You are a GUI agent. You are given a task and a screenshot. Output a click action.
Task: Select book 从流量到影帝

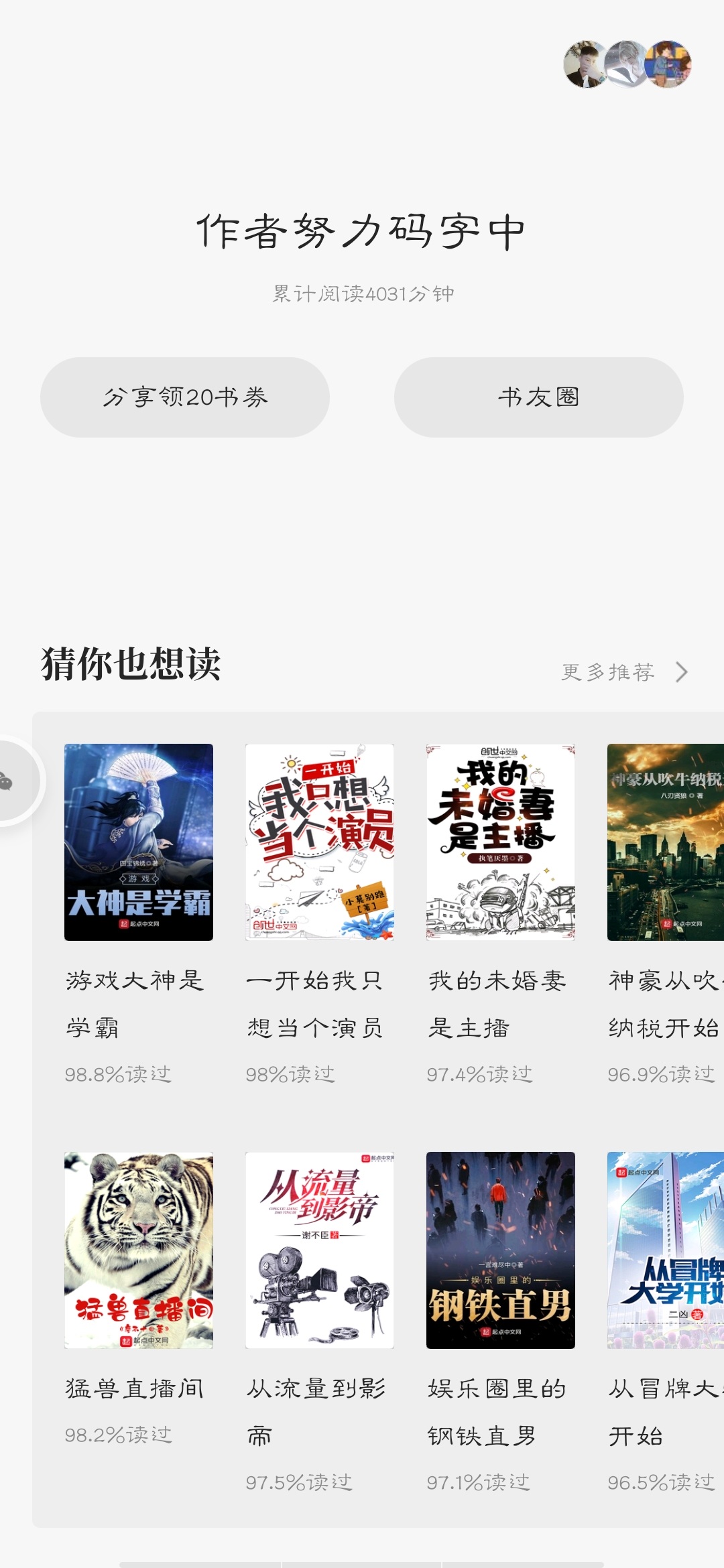click(x=320, y=1250)
